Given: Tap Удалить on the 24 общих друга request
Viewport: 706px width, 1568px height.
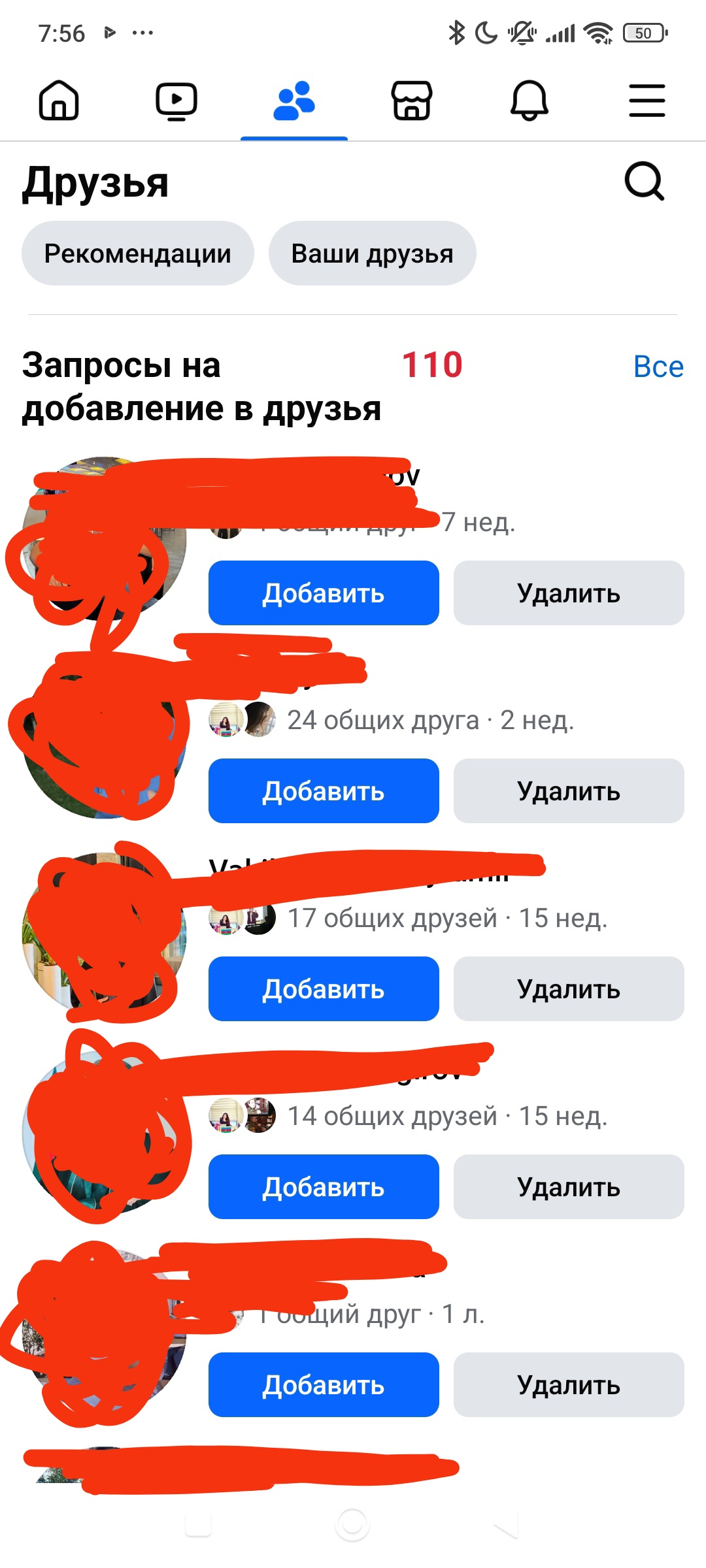Looking at the screenshot, I should [x=569, y=791].
